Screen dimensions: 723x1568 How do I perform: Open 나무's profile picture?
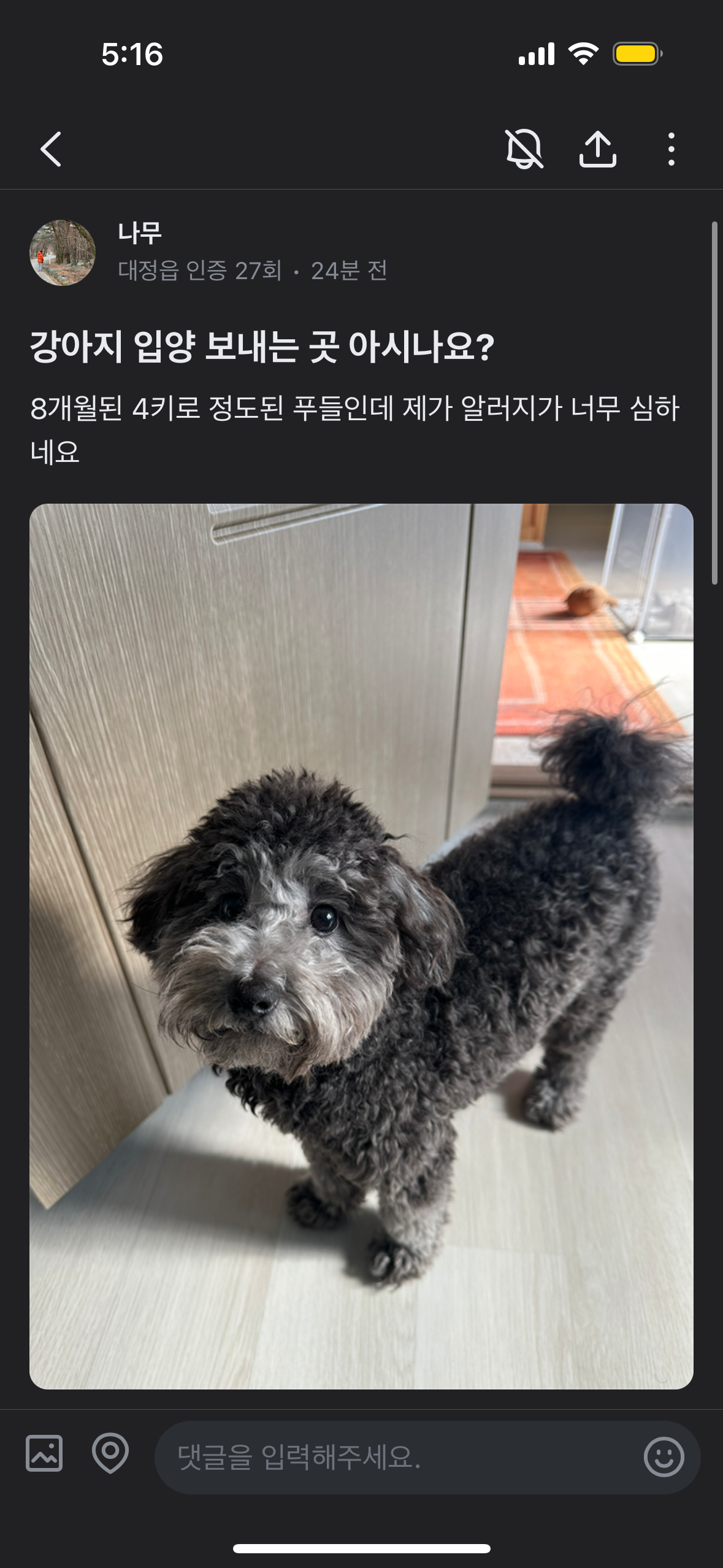[63, 253]
